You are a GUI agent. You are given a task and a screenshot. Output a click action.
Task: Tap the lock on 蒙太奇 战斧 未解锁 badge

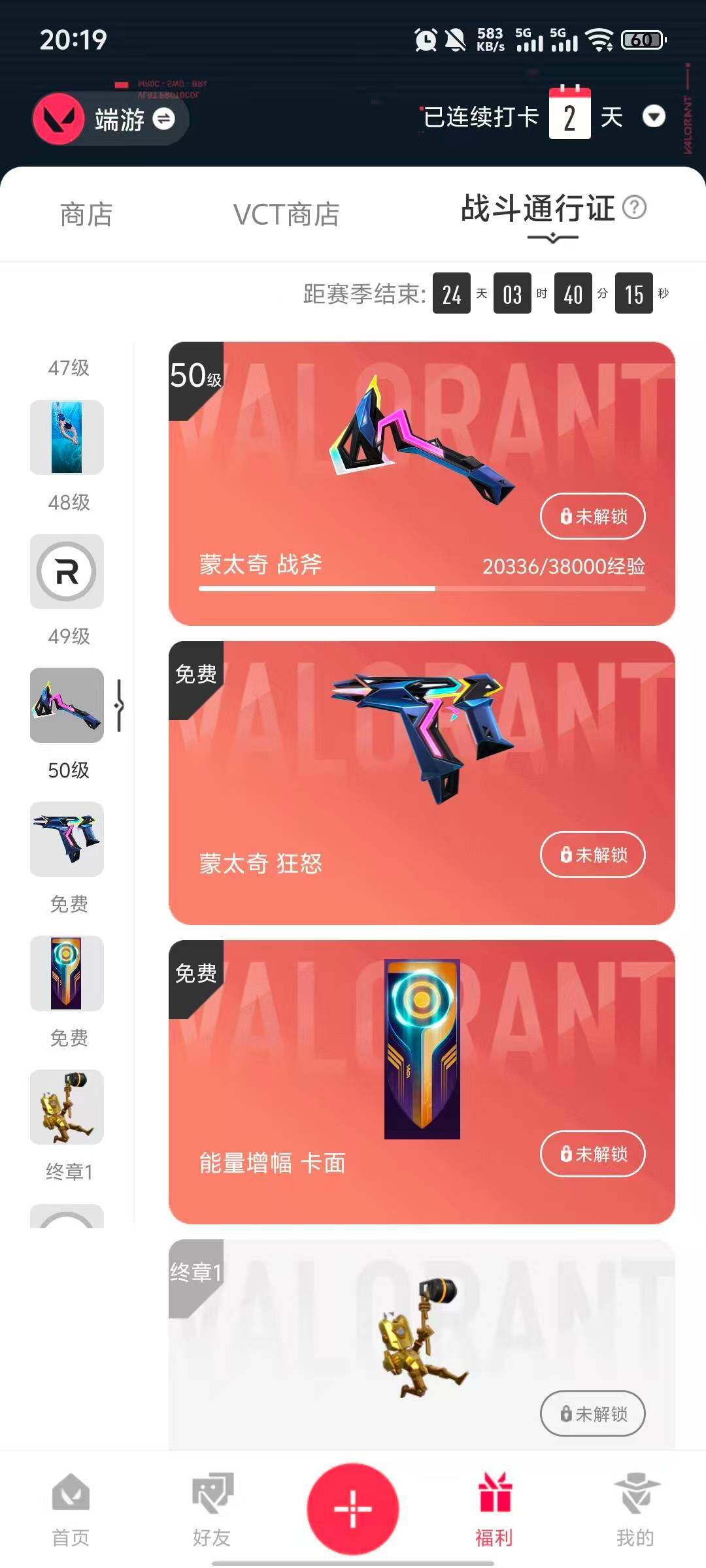click(592, 516)
